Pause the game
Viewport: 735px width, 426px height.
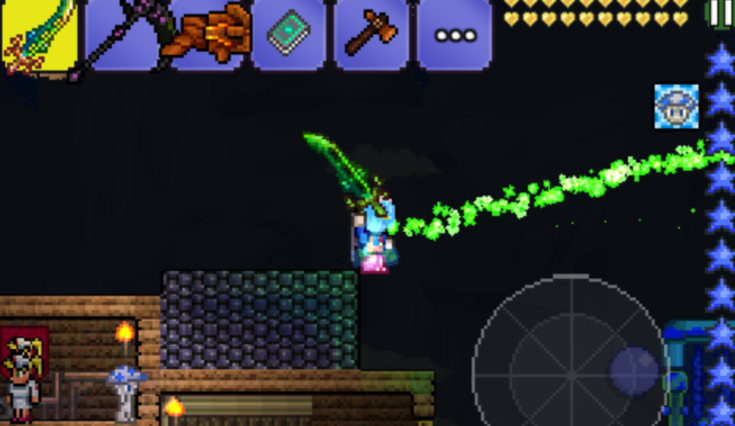click(x=721, y=12)
